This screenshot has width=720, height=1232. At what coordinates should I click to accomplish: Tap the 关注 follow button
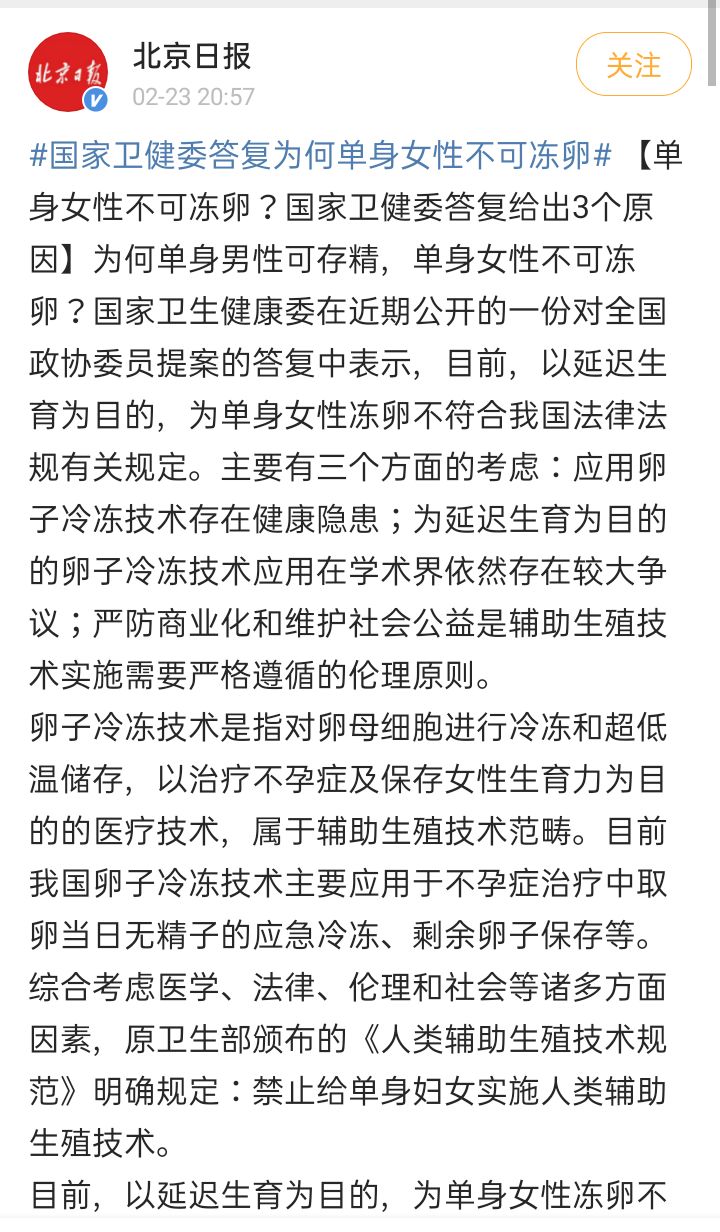(x=634, y=65)
